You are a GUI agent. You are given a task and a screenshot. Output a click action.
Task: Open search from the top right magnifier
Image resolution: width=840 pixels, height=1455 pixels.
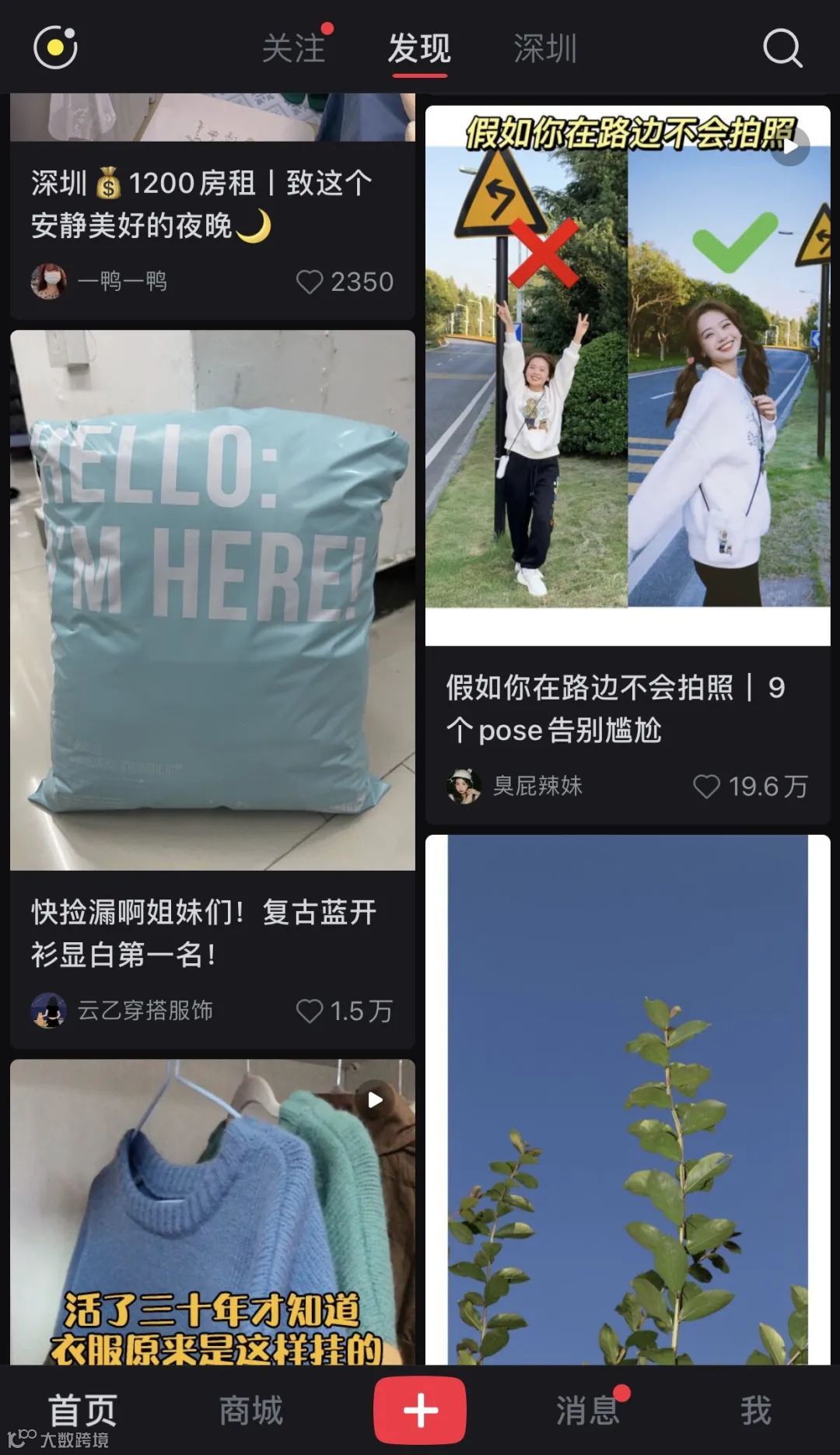pyautogui.click(x=782, y=49)
